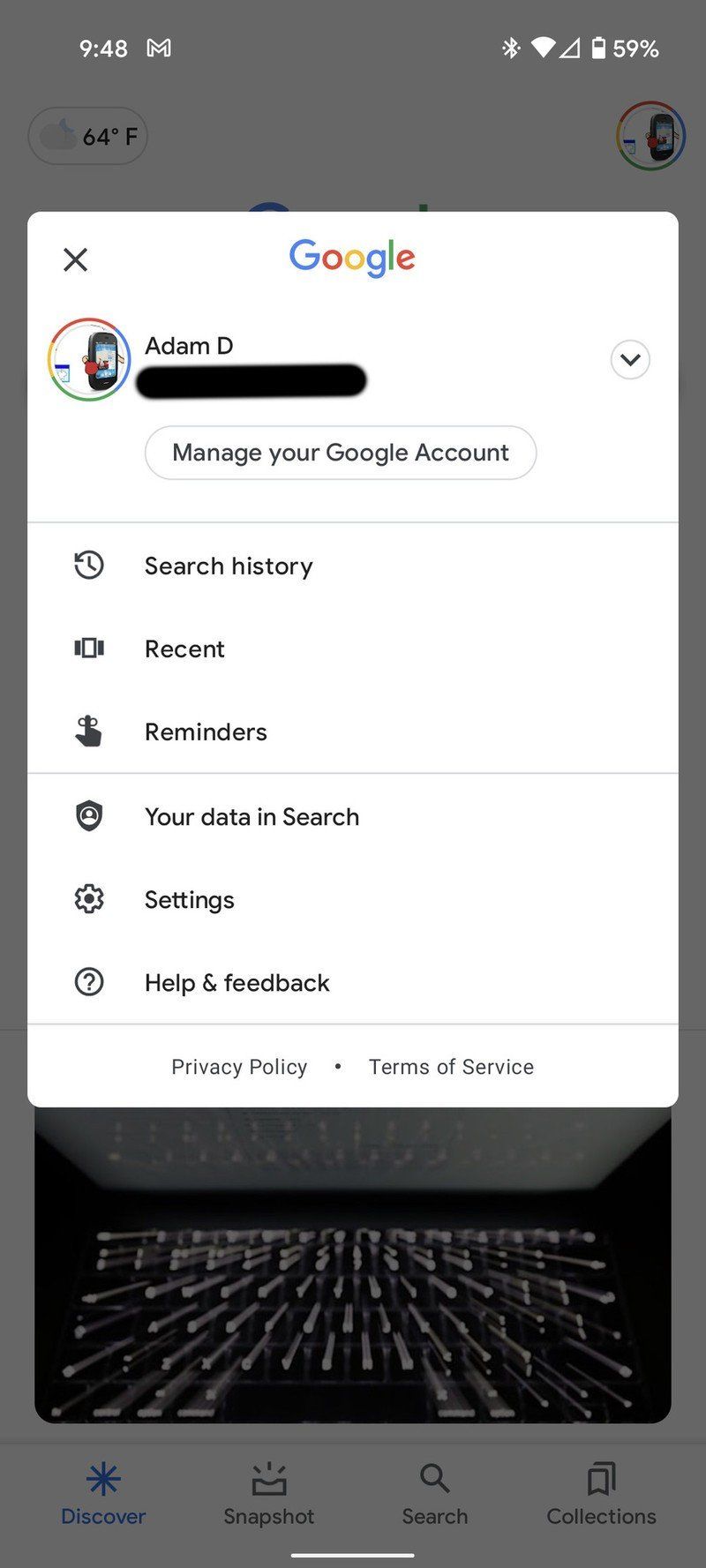
Task: View the Terms of Service
Action: pos(451,1066)
